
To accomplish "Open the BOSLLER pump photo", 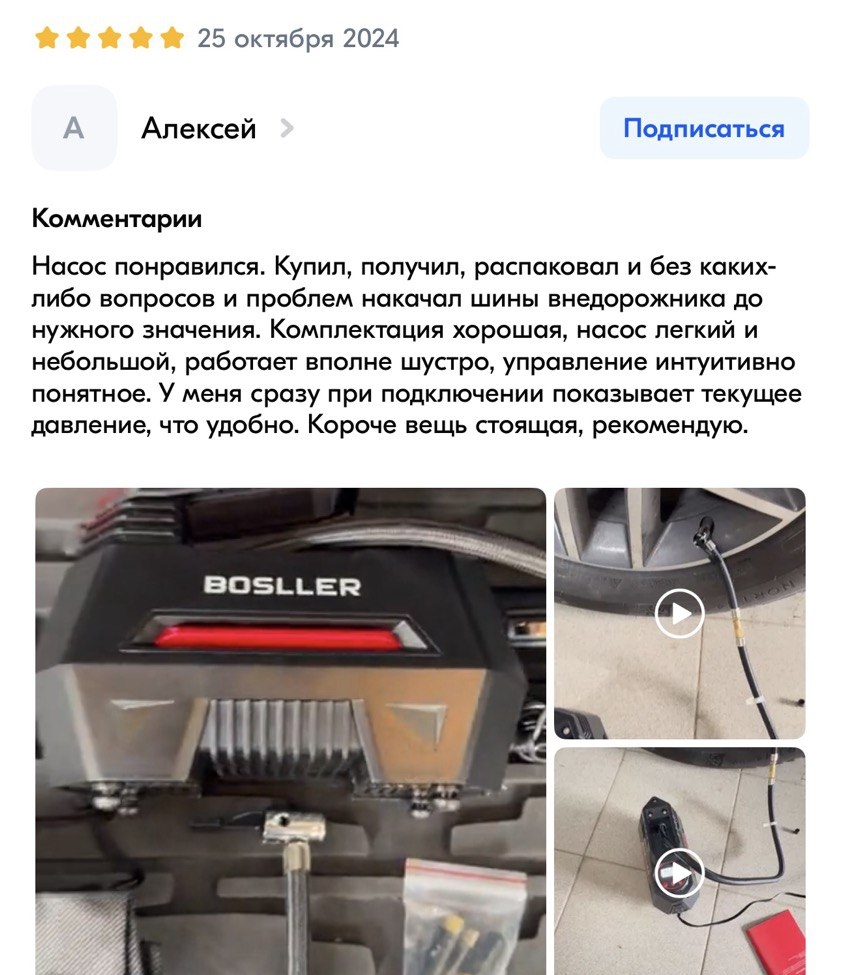I will (290, 730).
